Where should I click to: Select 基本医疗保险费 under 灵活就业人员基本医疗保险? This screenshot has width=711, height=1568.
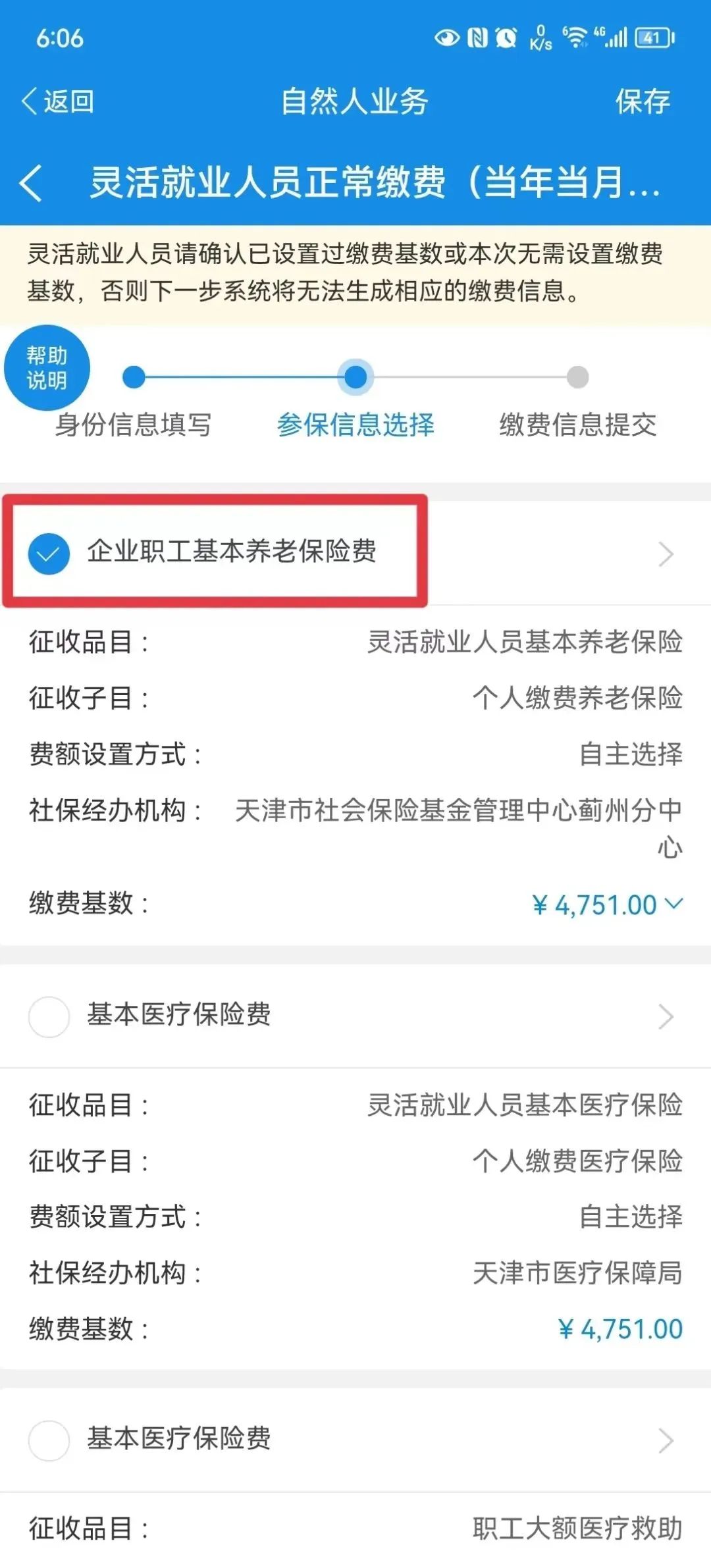49,1016
